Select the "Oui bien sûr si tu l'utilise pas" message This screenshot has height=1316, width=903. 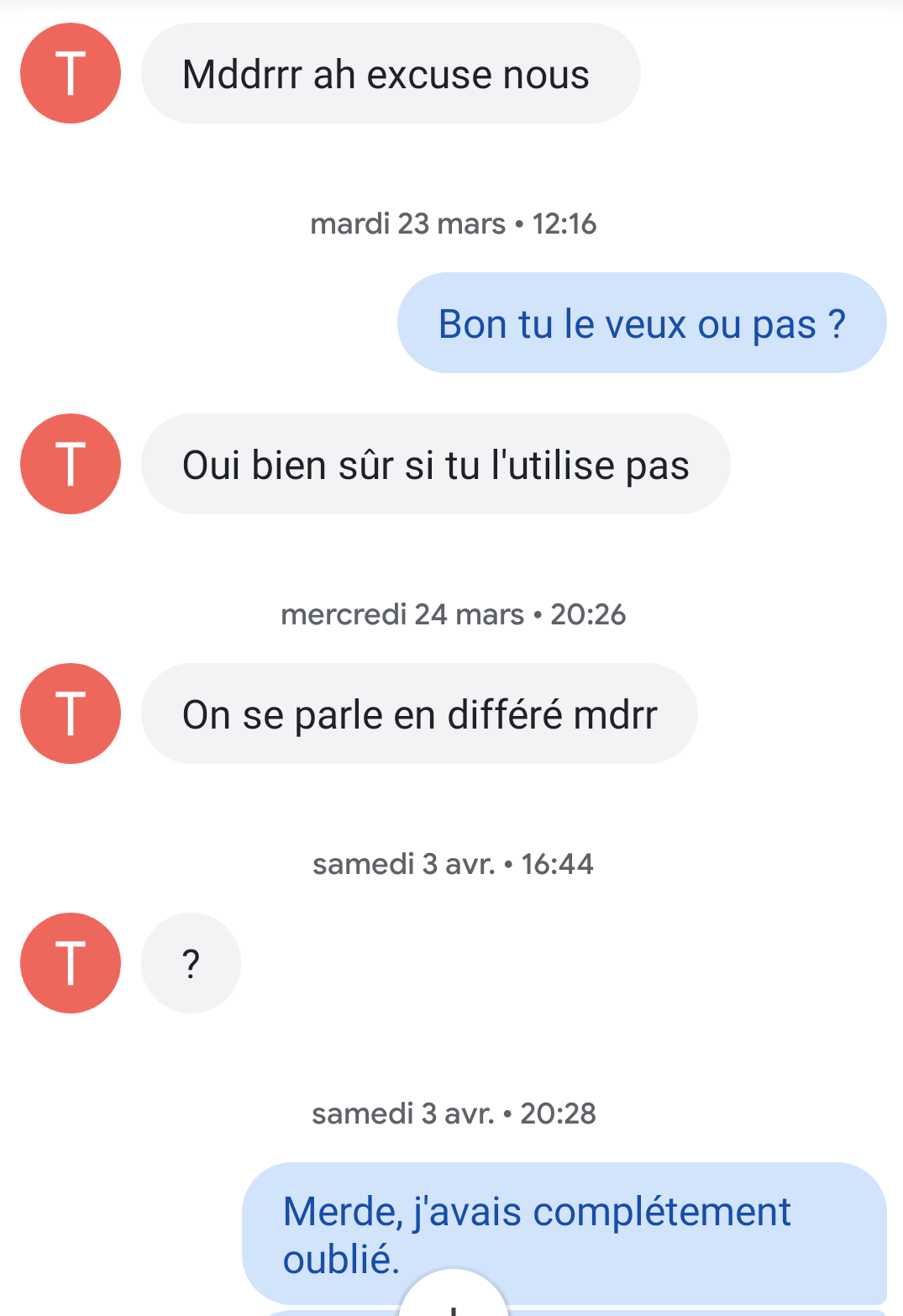pos(437,464)
